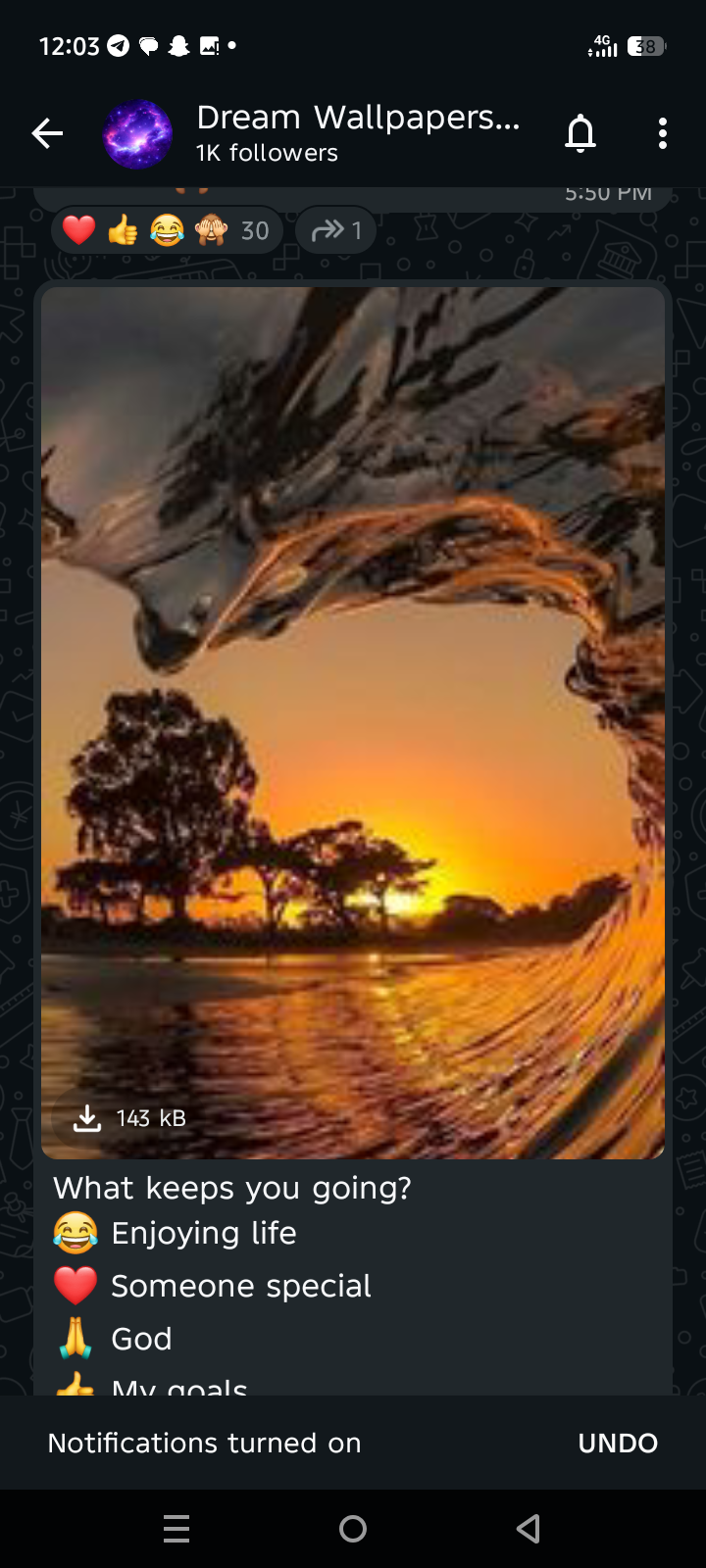Viewport: 706px width, 1568px height.
Task: Open the three-dot overflow menu
Action: coord(663,133)
